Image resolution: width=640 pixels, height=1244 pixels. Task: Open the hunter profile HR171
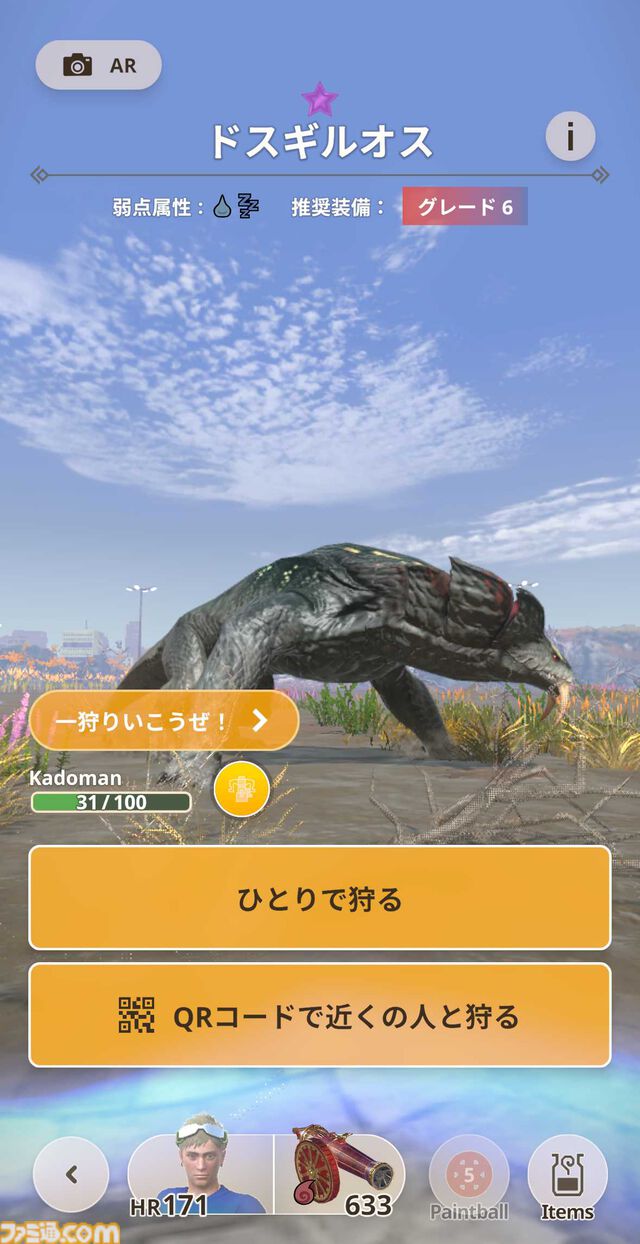click(x=200, y=1175)
